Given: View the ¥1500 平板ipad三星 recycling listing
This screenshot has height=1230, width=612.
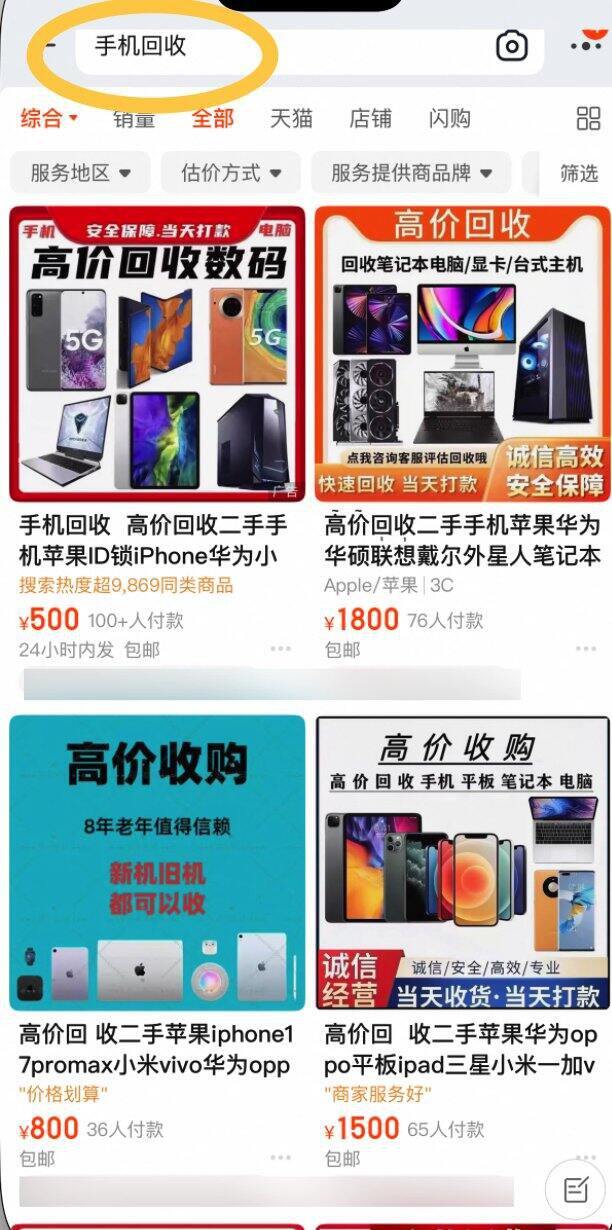Looking at the screenshot, I should coord(462,863).
